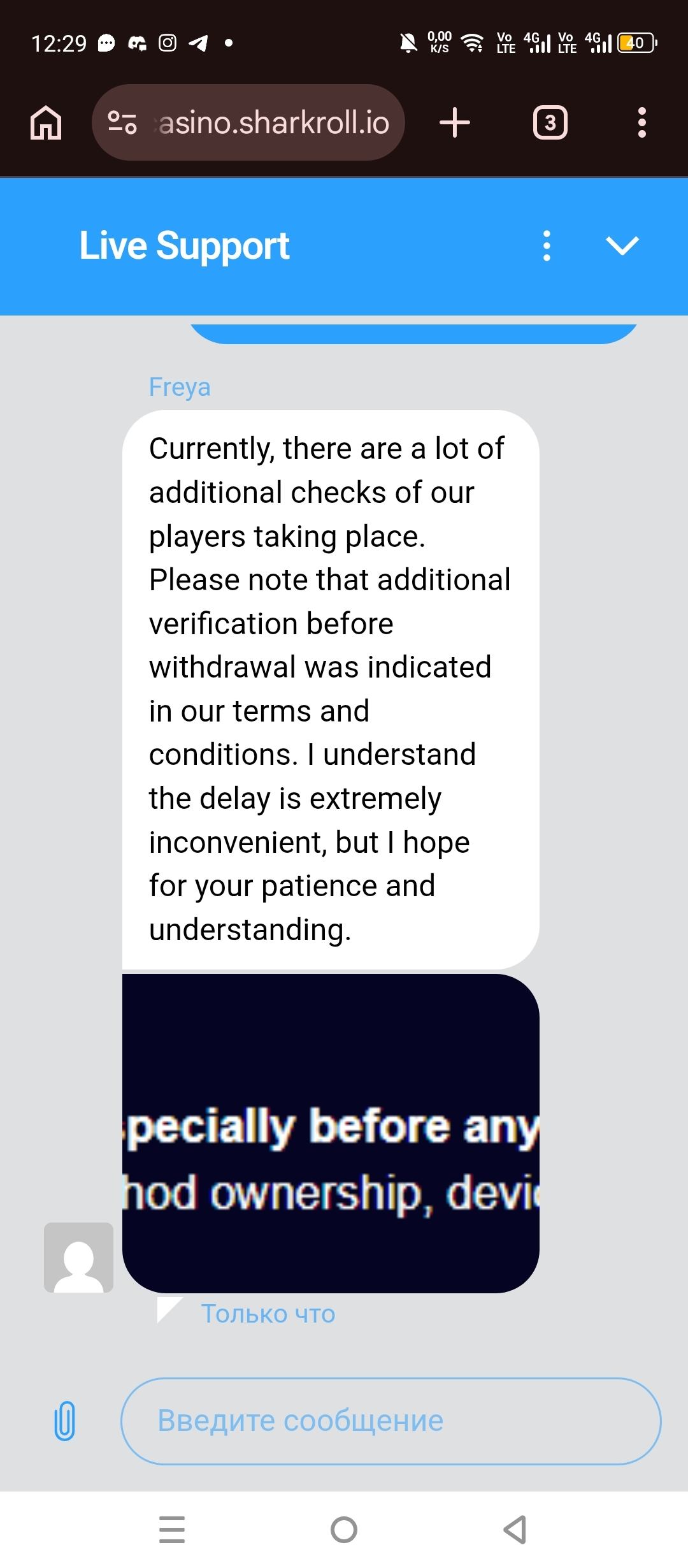This screenshot has height=1568, width=688.
Task: Open recent apps from navigation bar
Action: tap(172, 1530)
